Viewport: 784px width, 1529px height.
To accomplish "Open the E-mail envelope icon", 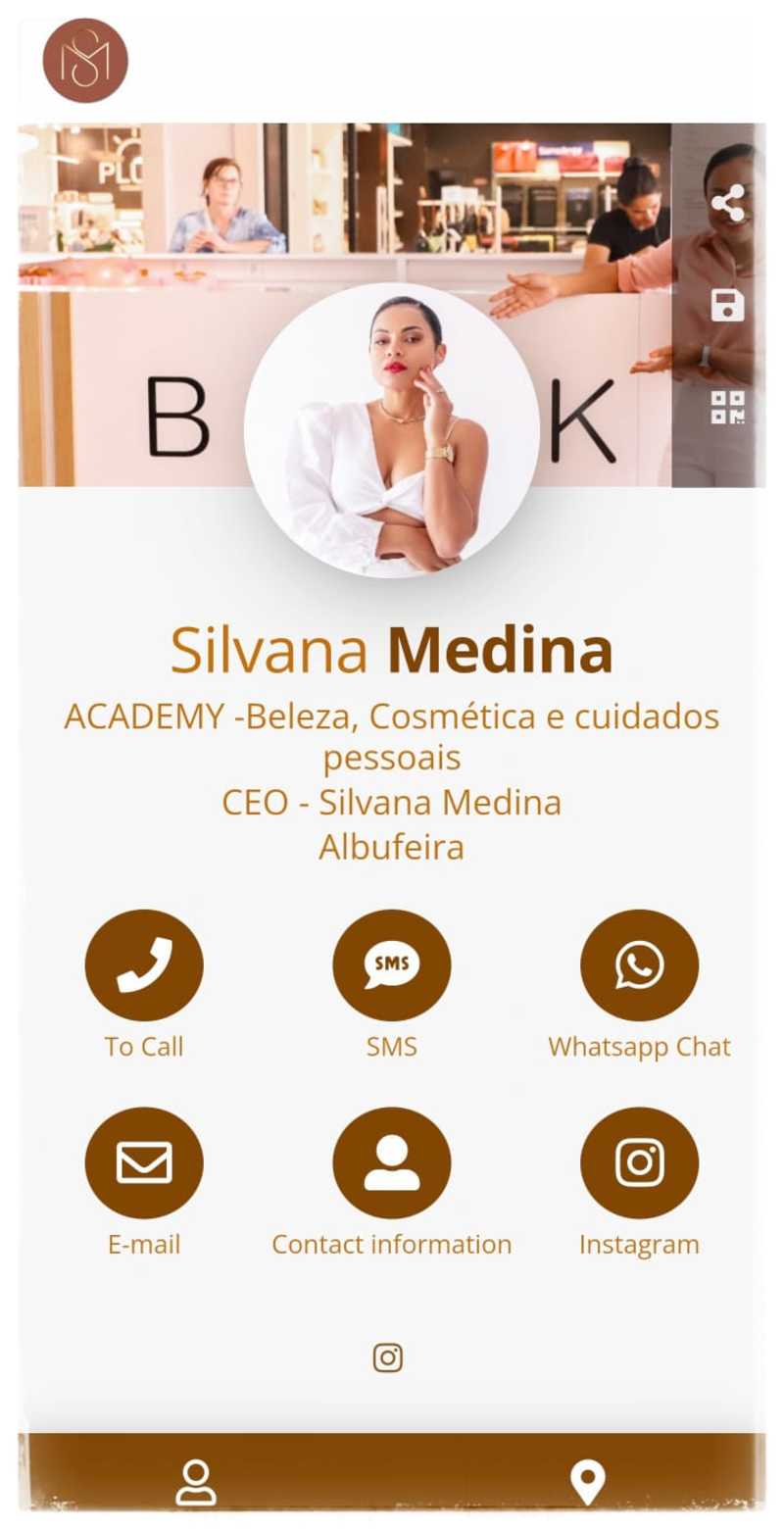I will pos(144,1163).
